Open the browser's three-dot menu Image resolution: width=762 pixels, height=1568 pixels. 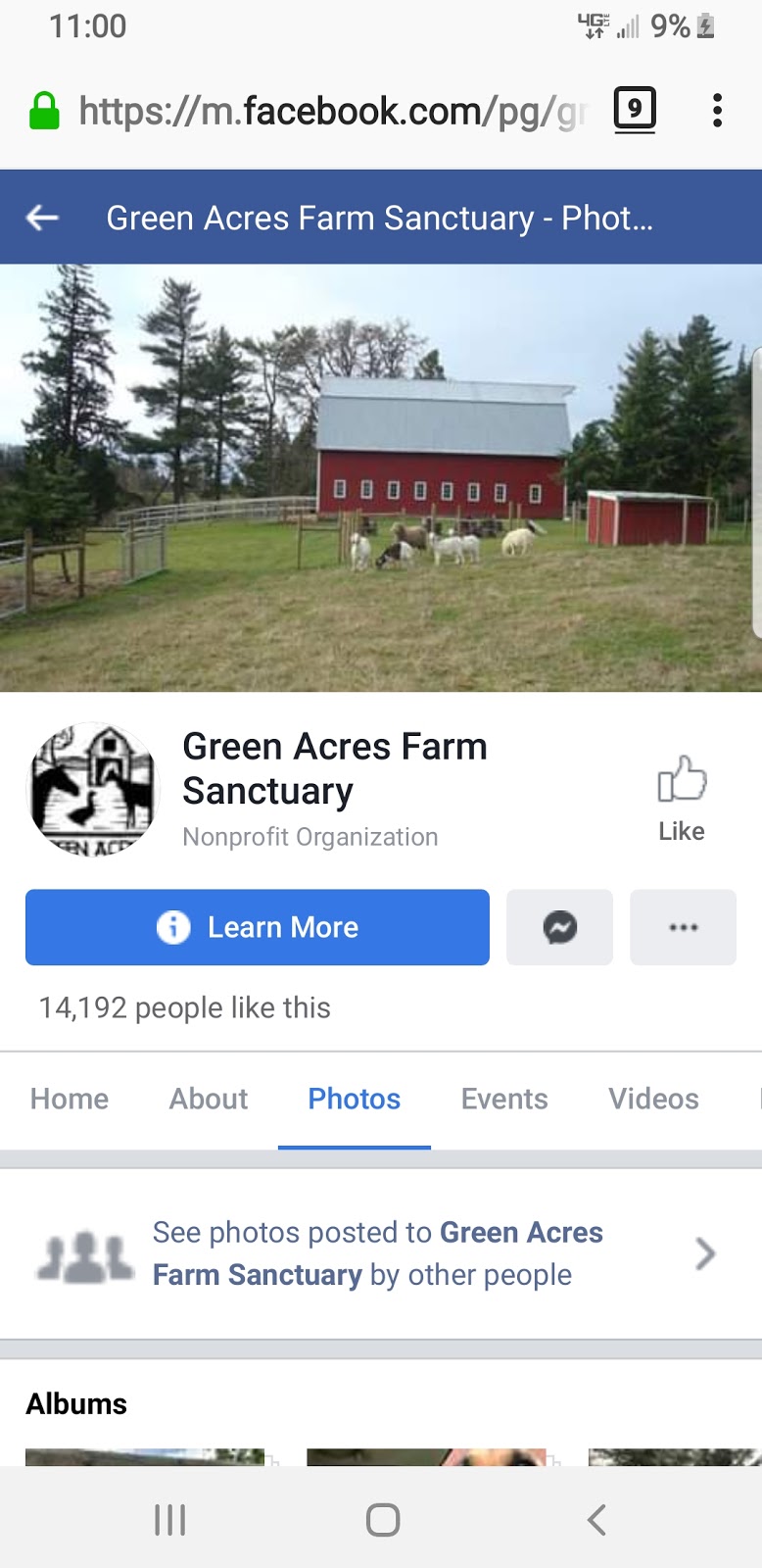coord(717,110)
